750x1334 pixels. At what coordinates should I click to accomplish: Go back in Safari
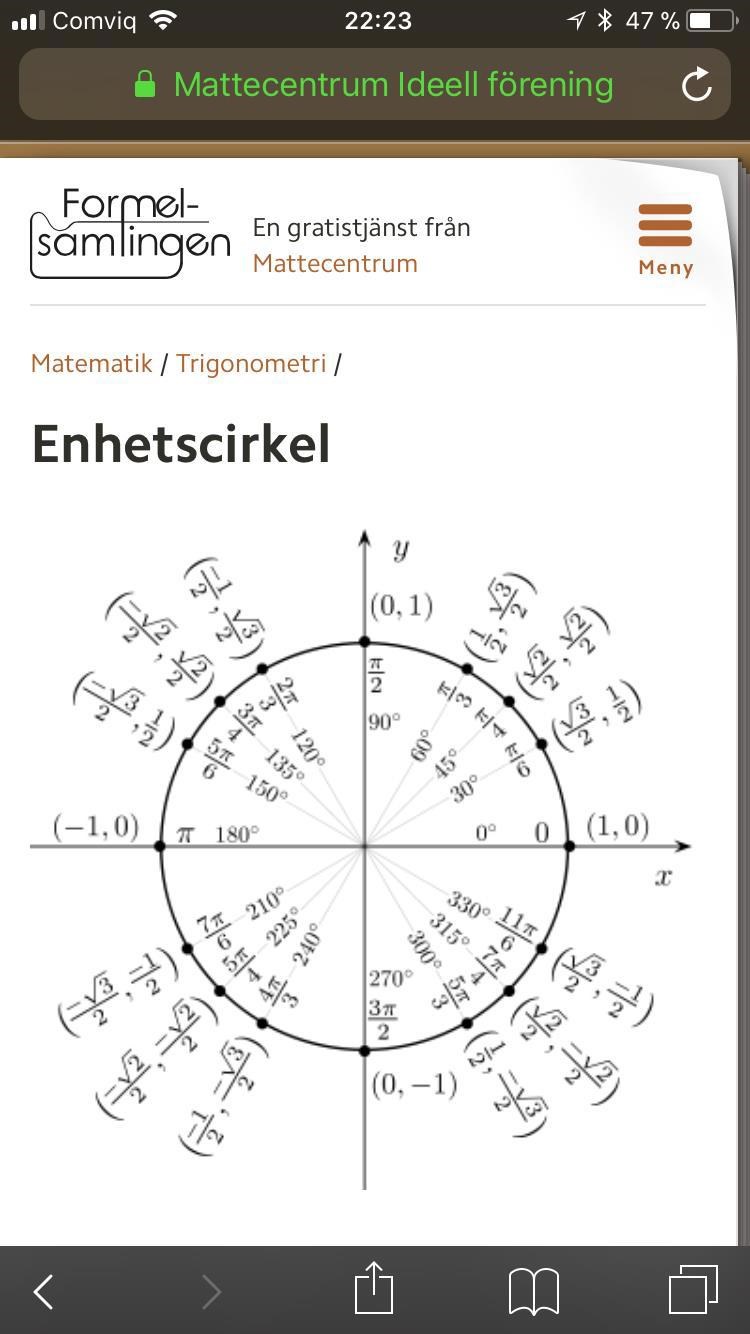click(x=43, y=1292)
